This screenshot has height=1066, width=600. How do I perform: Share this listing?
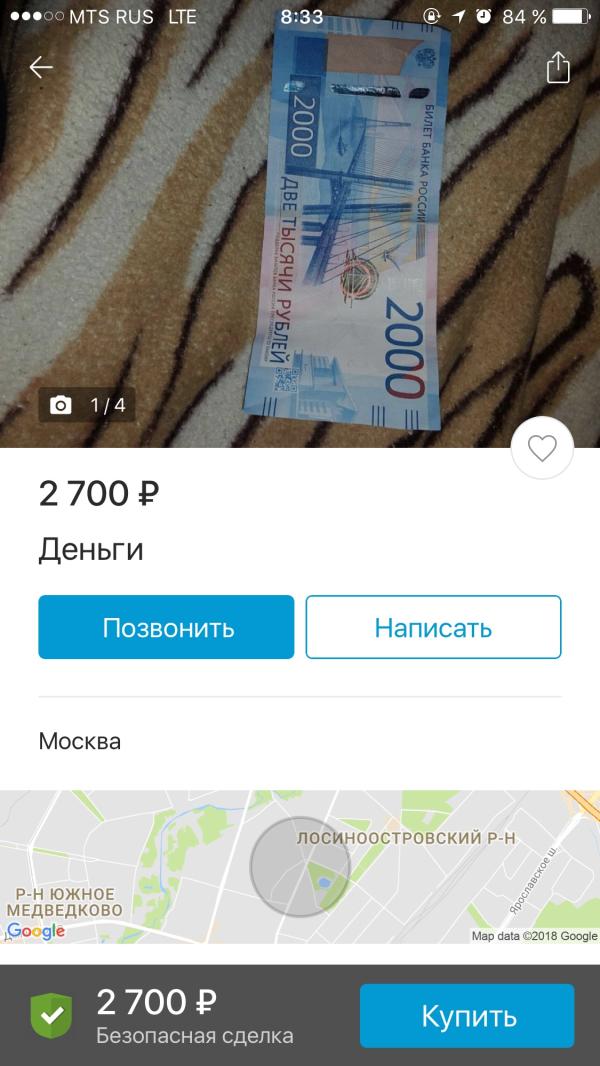tap(558, 67)
